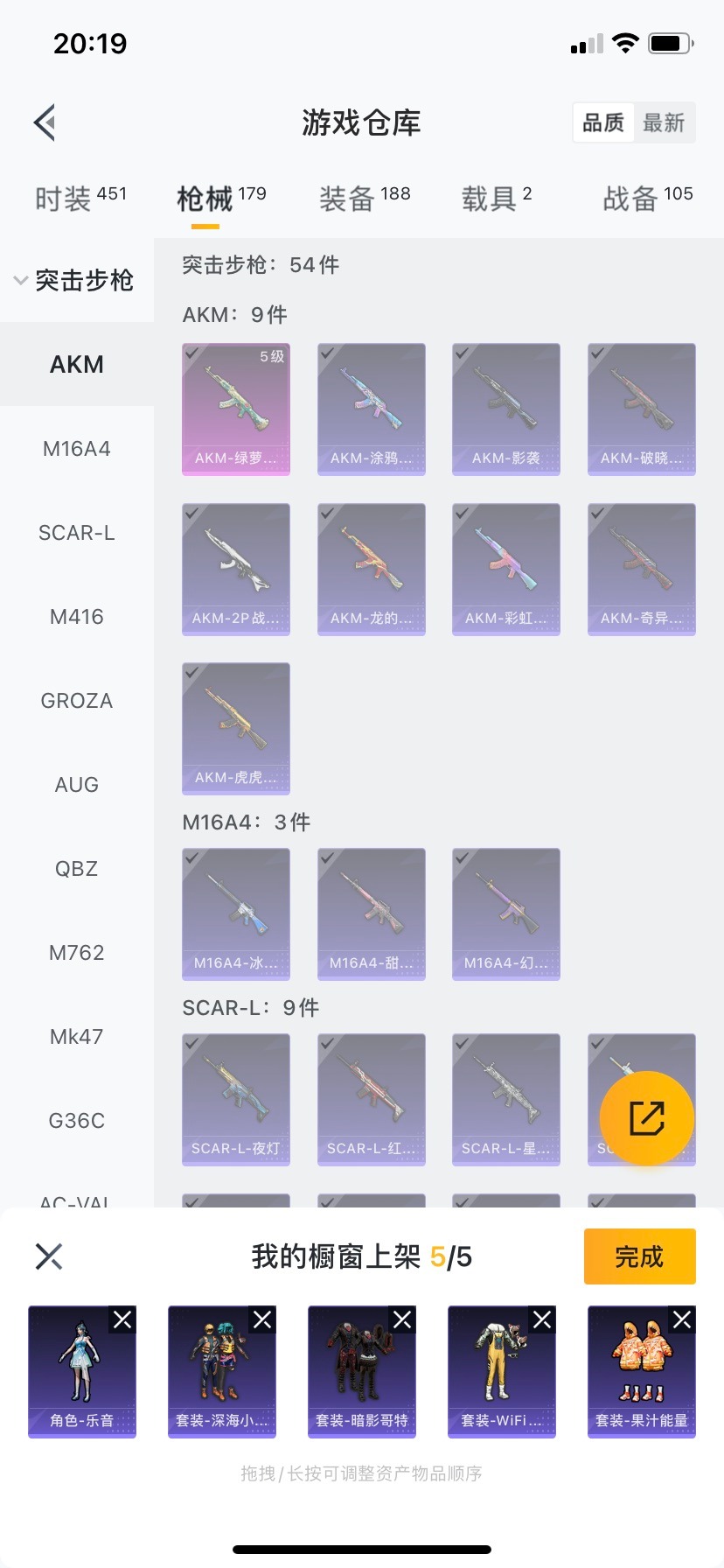Tap the orange floating share button
This screenshot has width=724, height=1568.
coord(647,1117)
